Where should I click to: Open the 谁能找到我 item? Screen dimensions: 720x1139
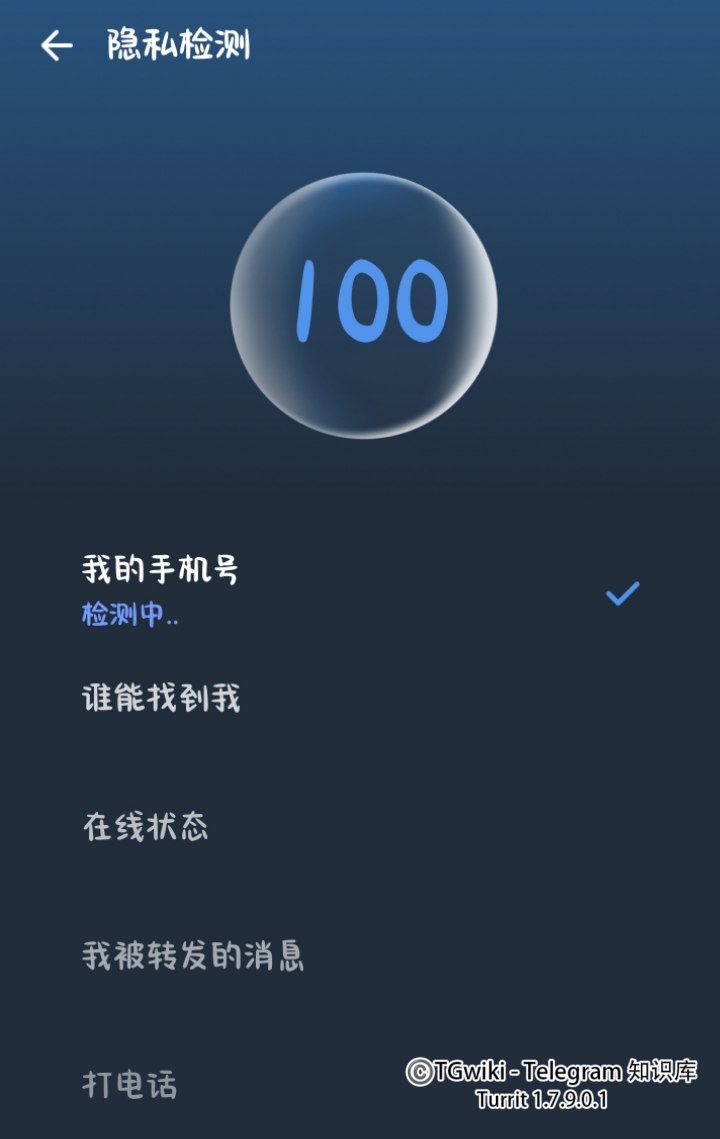coord(161,698)
